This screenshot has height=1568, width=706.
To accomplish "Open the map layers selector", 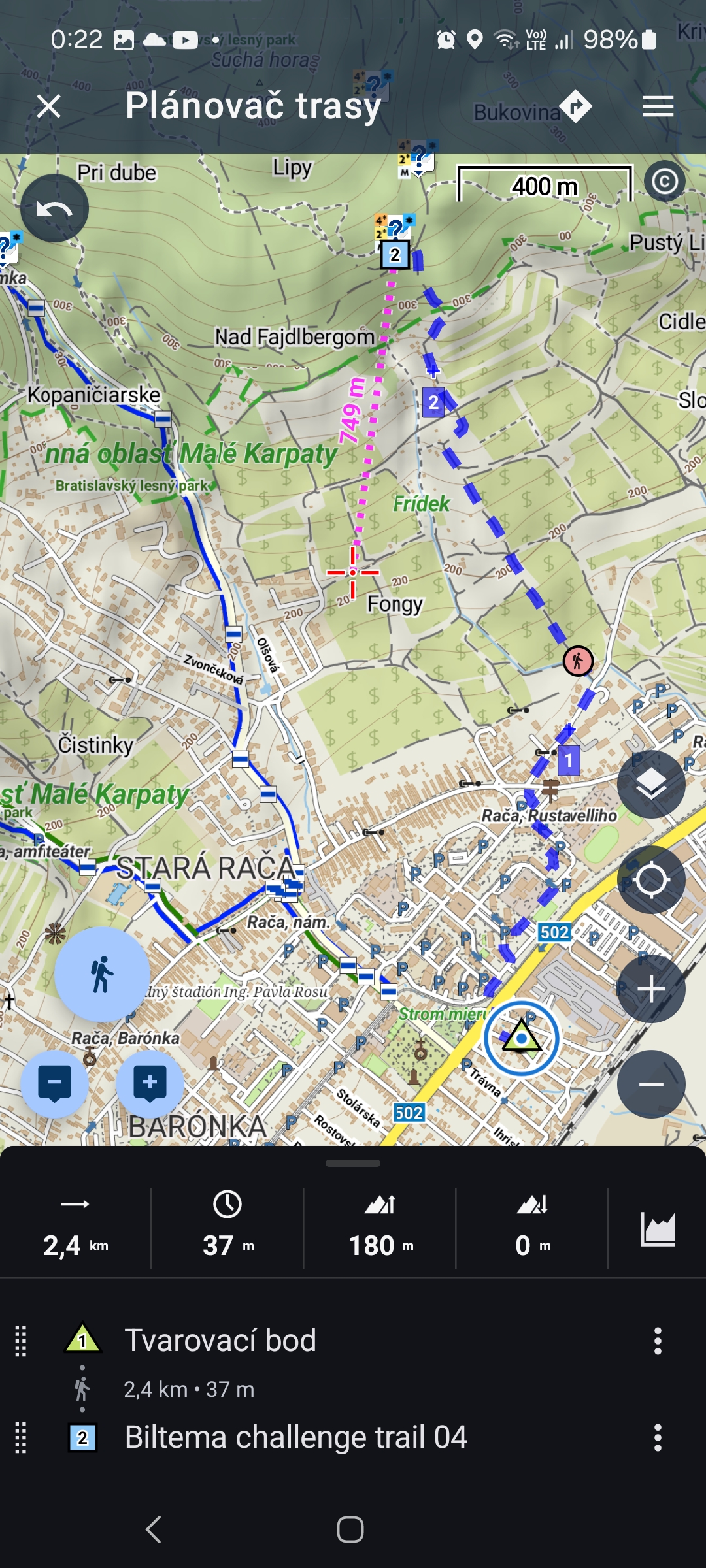I will click(651, 784).
